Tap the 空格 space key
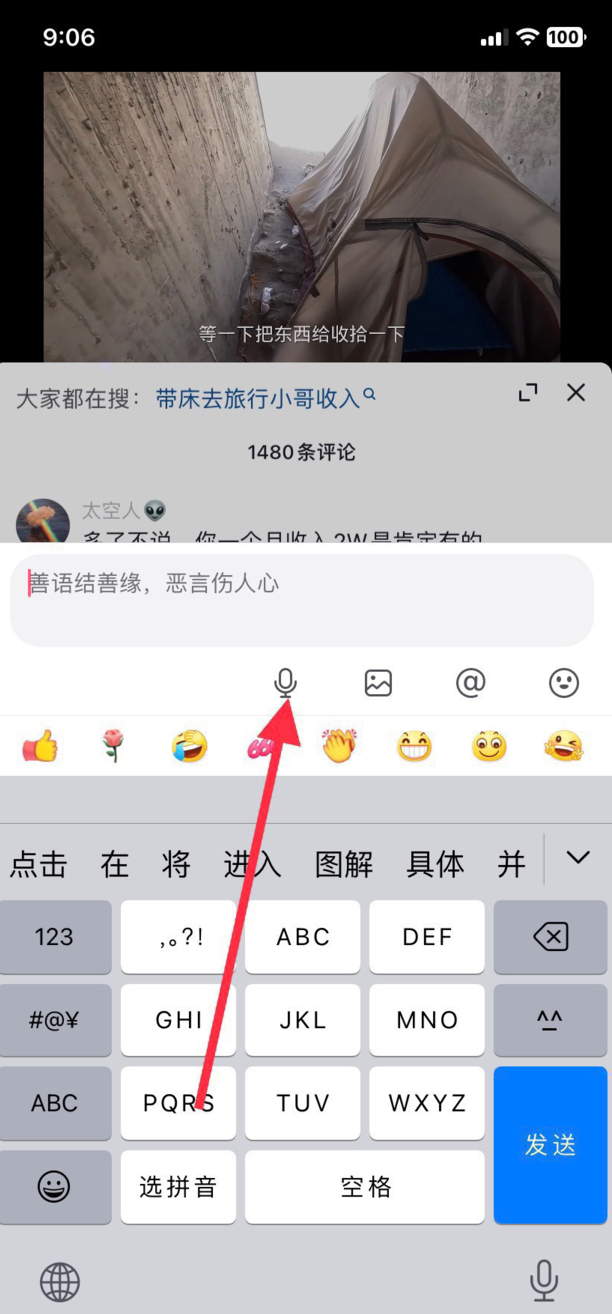The width and height of the screenshot is (612, 1314). click(366, 1187)
